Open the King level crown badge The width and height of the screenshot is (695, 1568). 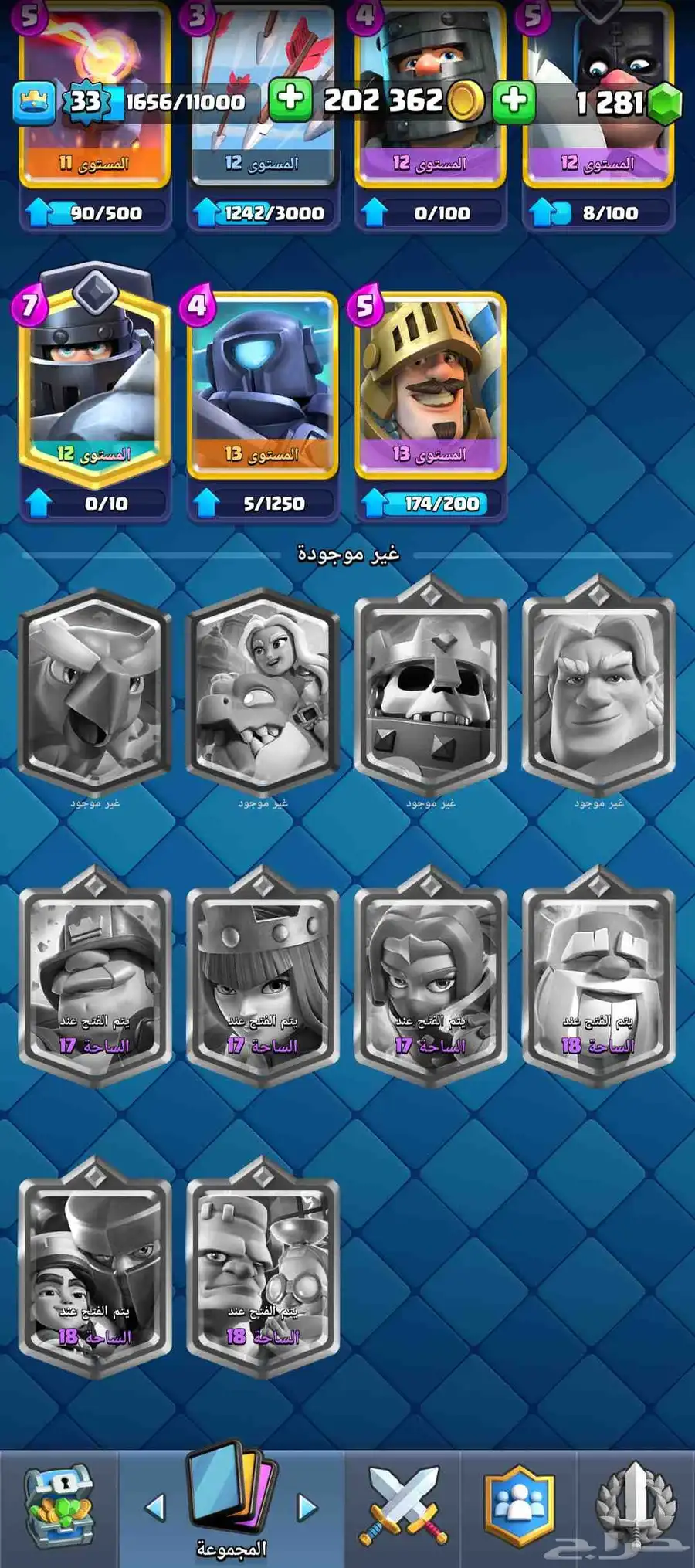tap(34, 102)
